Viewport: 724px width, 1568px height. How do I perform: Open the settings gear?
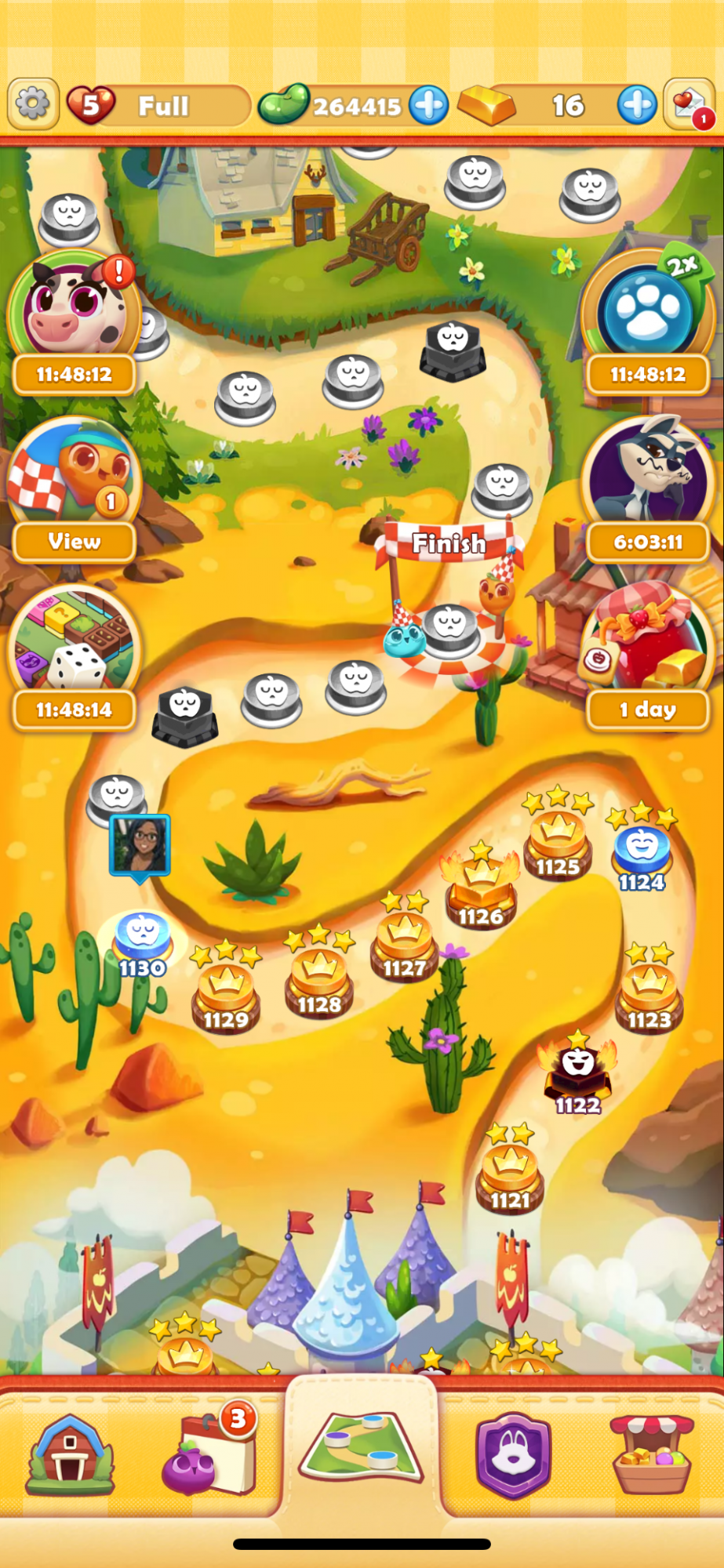point(33,103)
